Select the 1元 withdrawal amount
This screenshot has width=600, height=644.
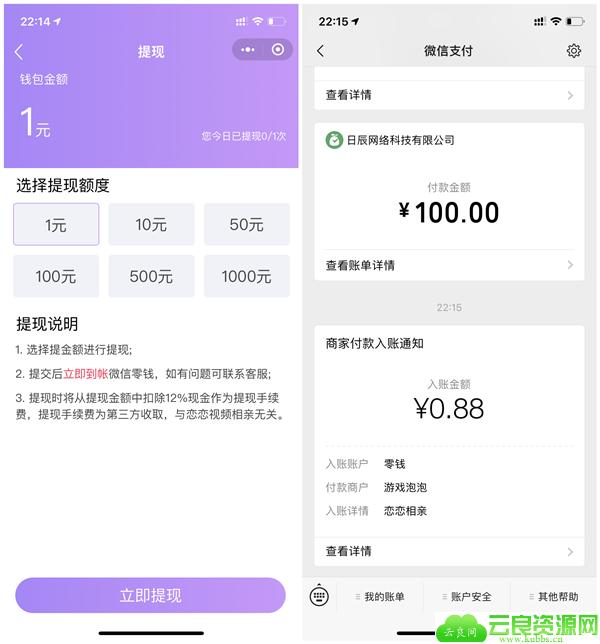[56, 225]
